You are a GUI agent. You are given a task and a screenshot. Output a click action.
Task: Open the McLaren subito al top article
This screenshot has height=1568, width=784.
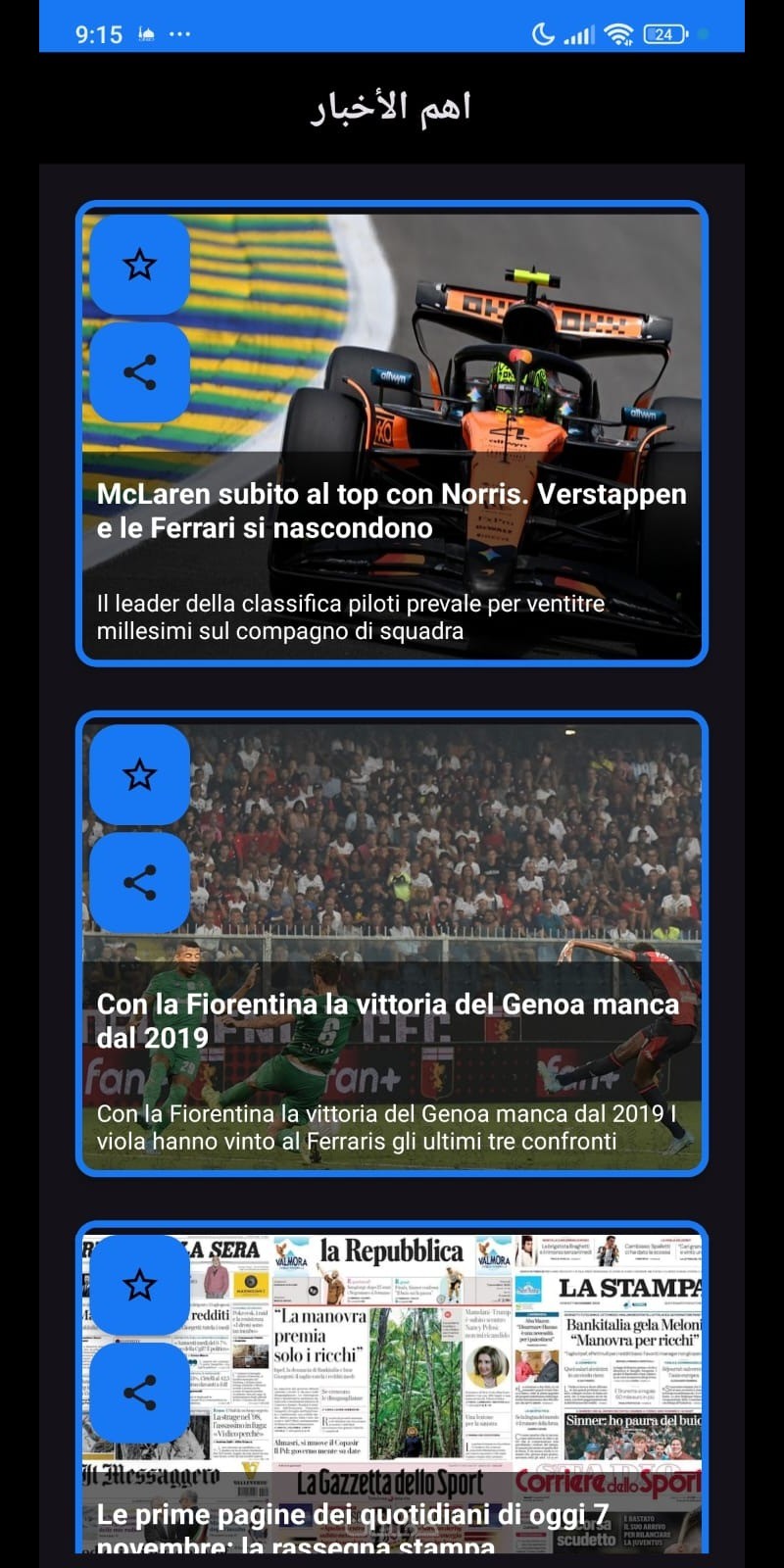(392, 512)
